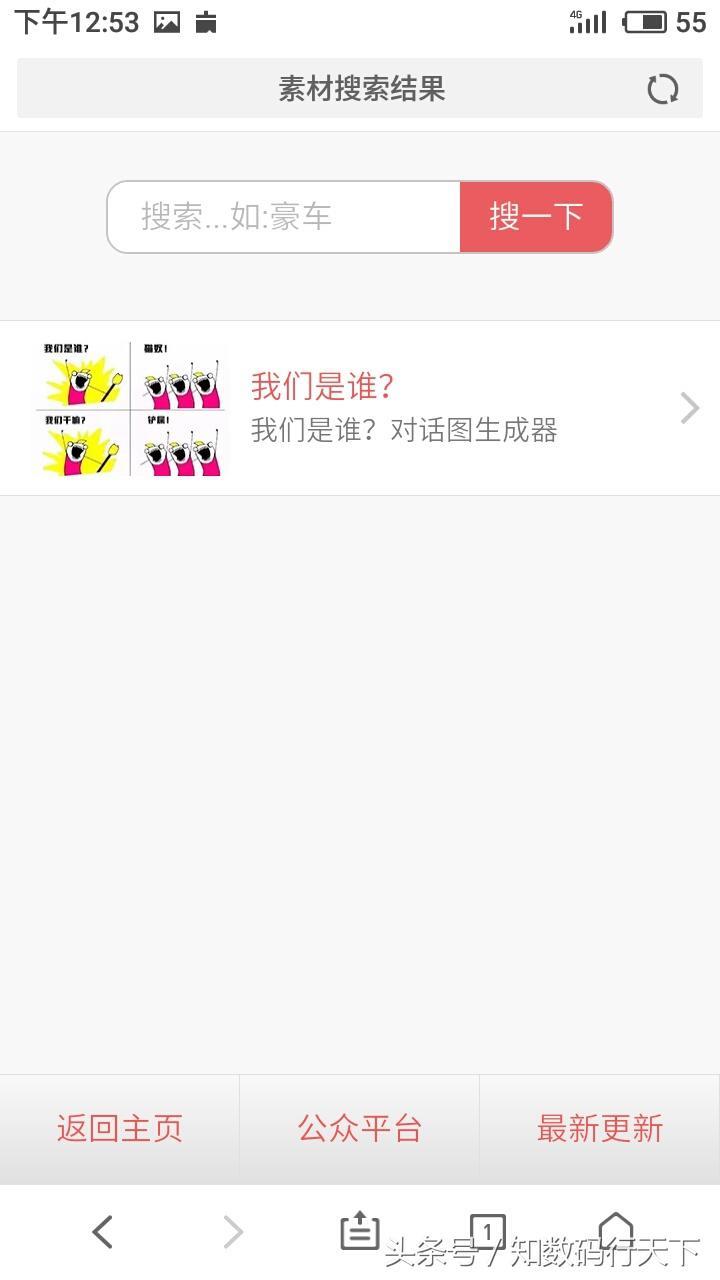Open the browser share menu

coord(360,1231)
